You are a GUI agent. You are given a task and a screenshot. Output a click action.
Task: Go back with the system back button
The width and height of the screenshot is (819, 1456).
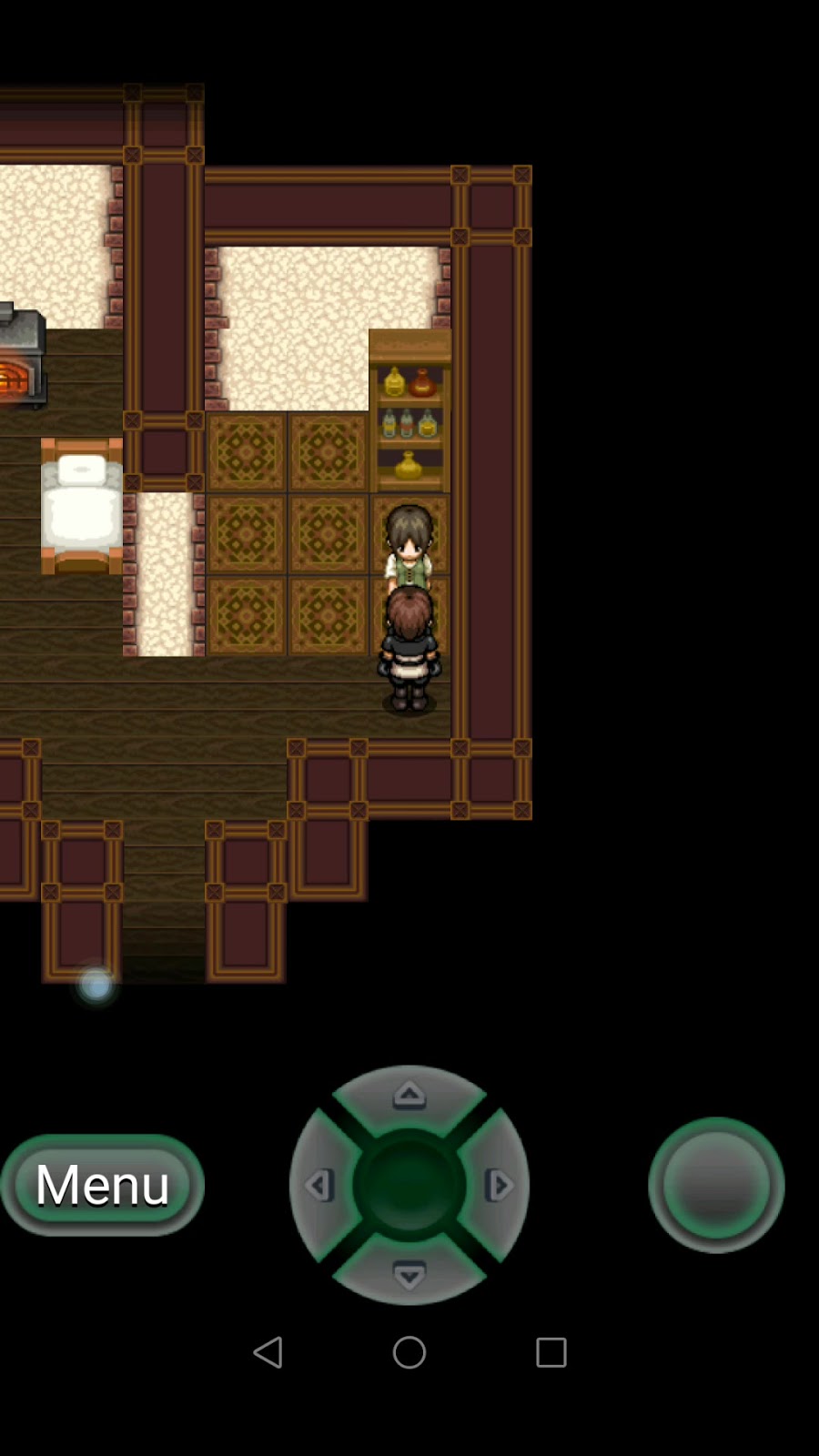tap(268, 1352)
